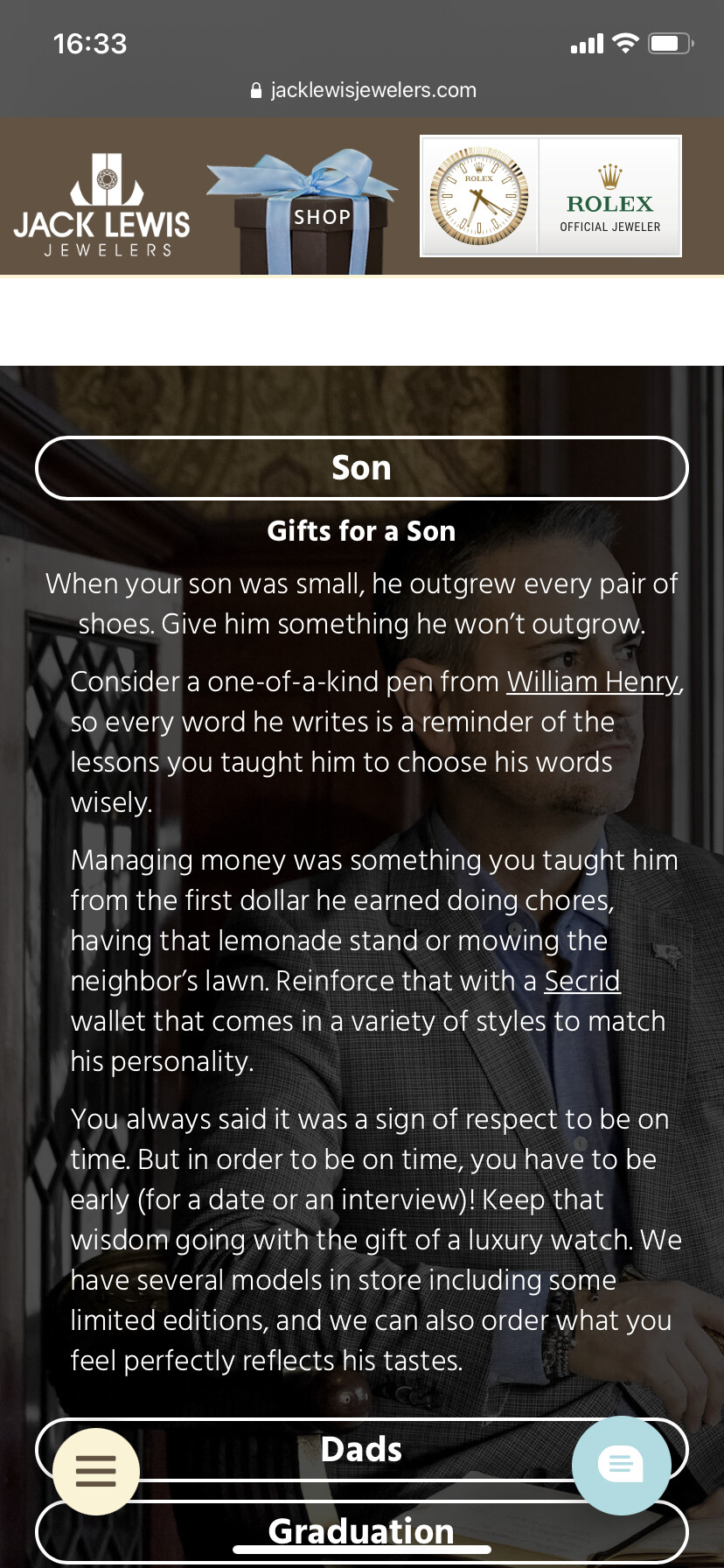Collapse the Son section
Image resolution: width=724 pixels, height=1568 pixels.
point(361,468)
